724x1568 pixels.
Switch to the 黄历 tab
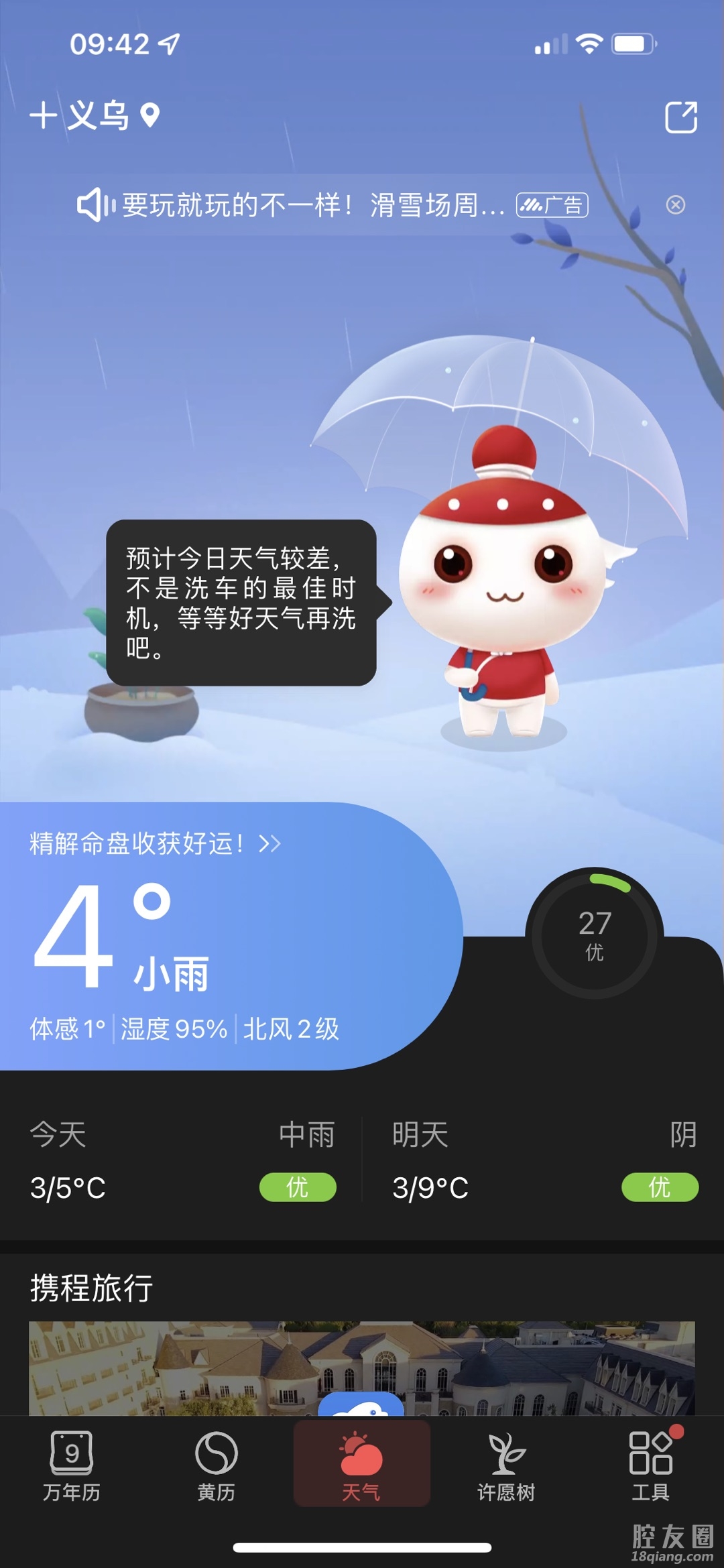click(x=217, y=1465)
